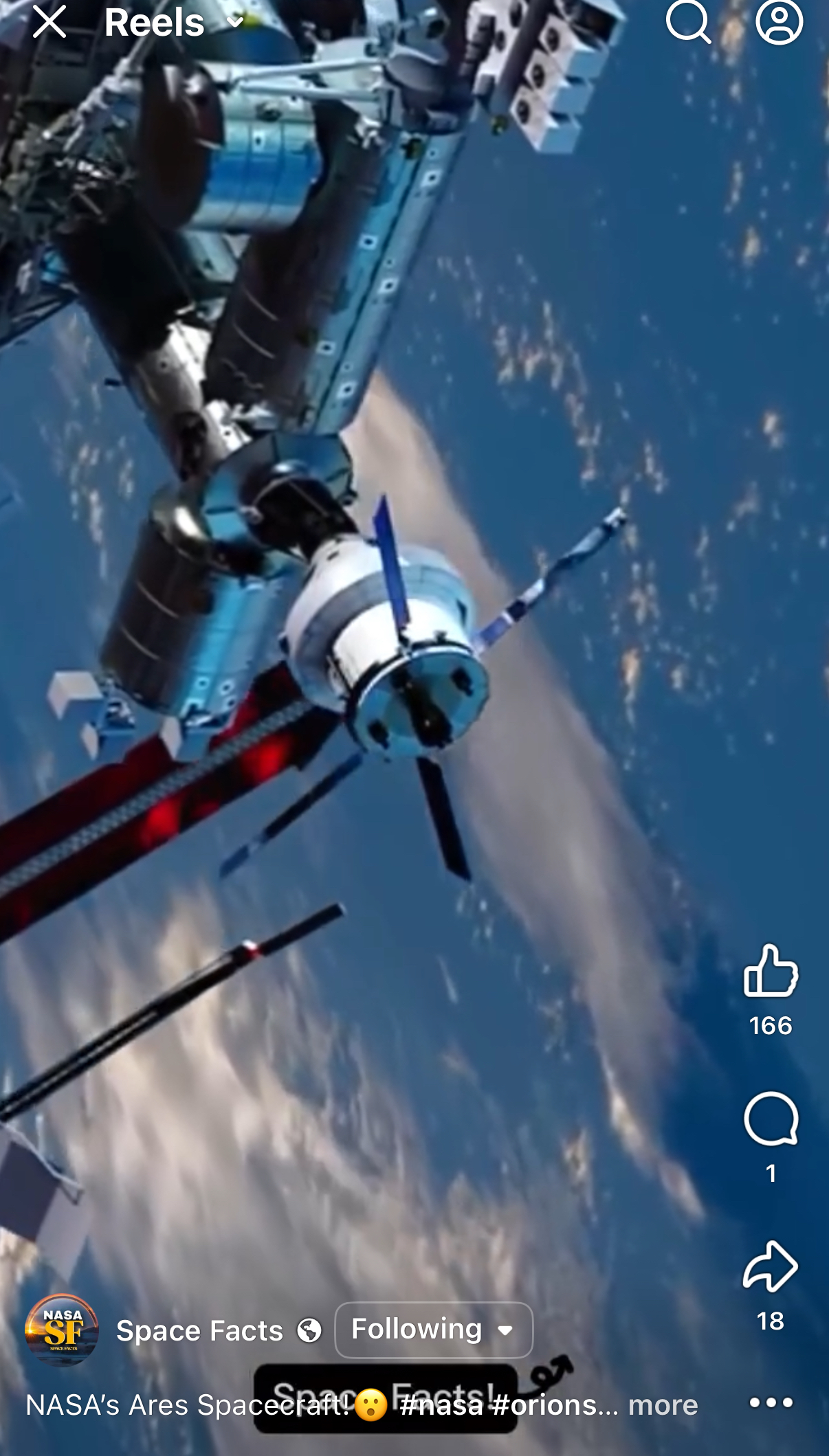
Task: Open the comments on this reel
Action: [771, 1120]
